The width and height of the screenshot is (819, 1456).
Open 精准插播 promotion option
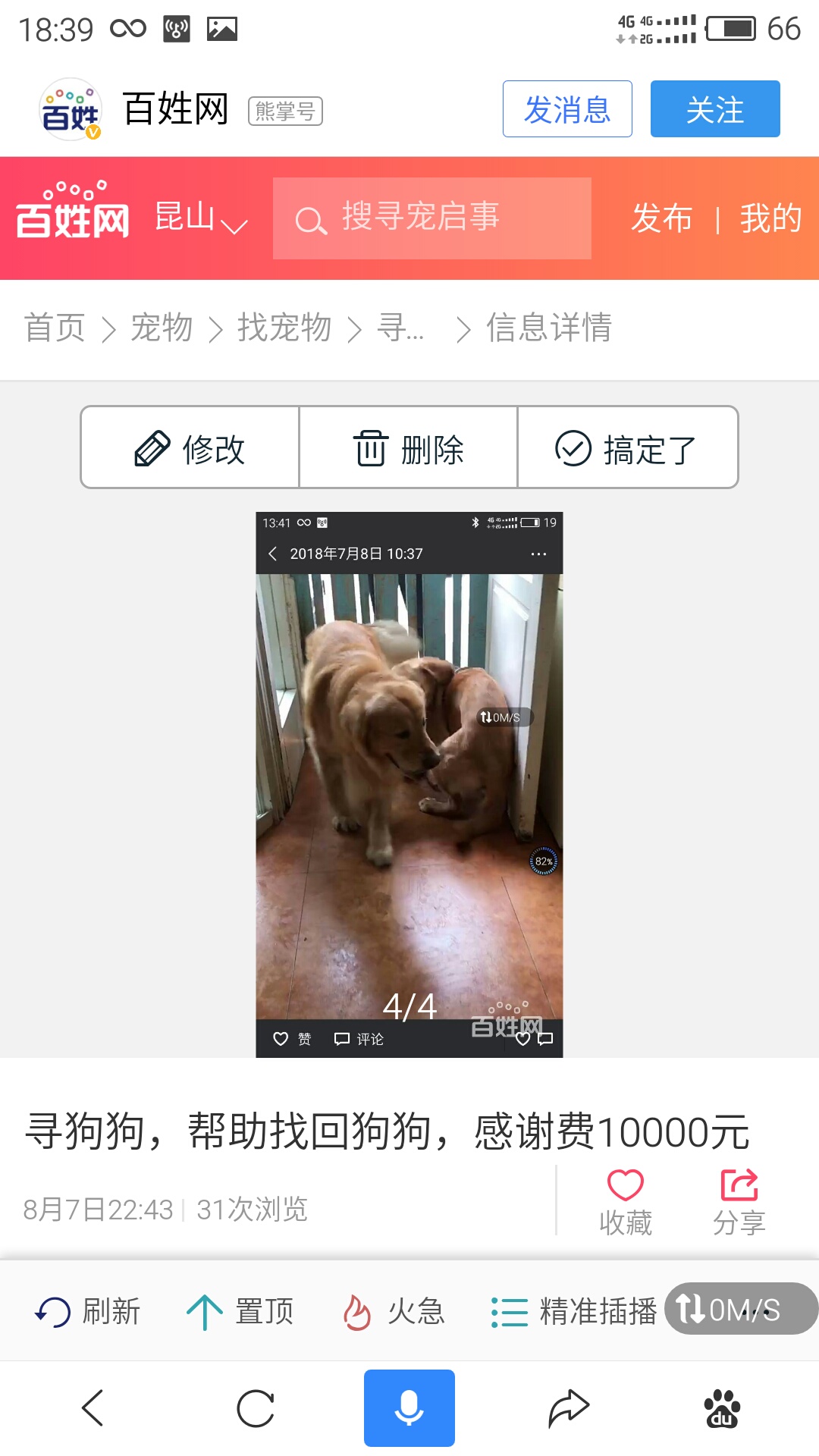(574, 1311)
